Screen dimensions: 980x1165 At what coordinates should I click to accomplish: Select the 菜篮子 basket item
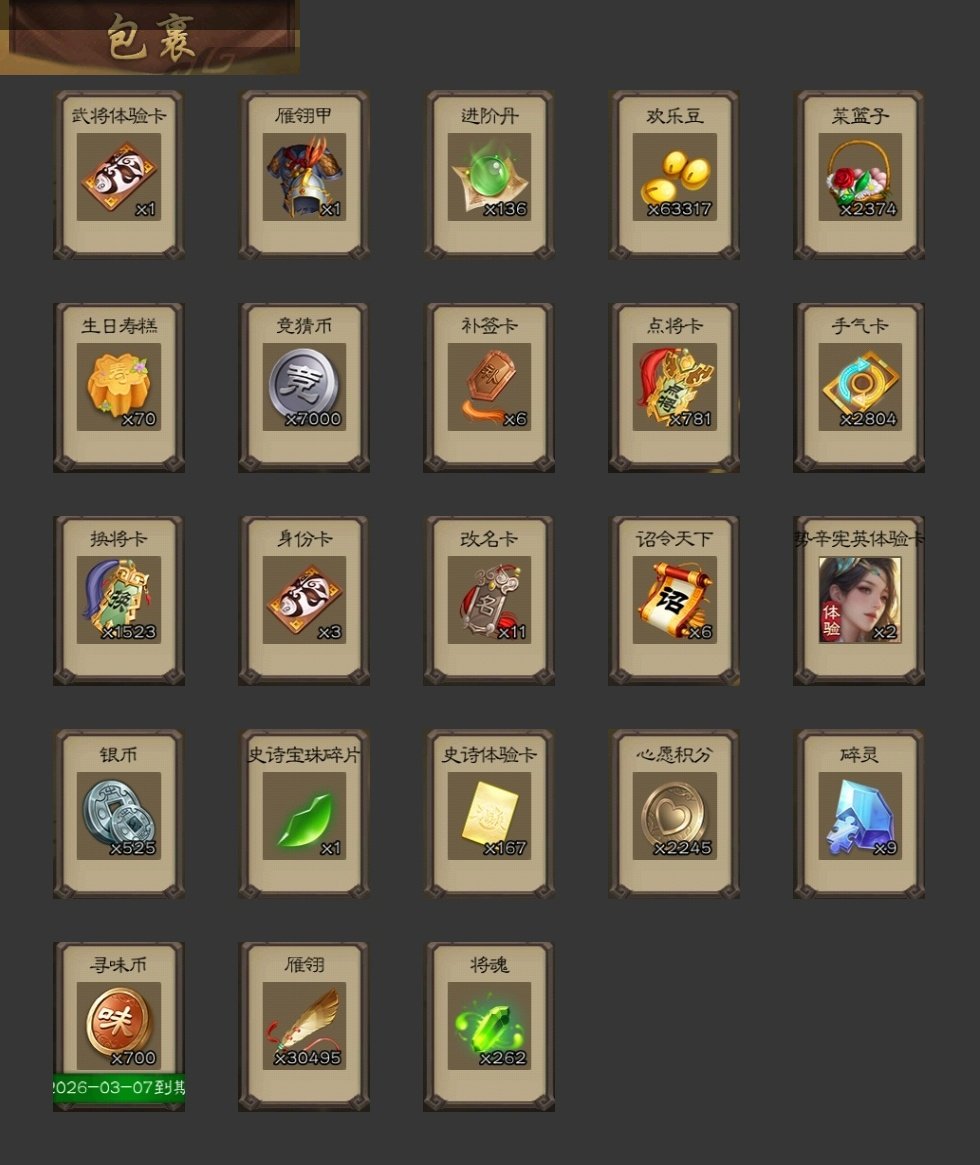(859, 177)
